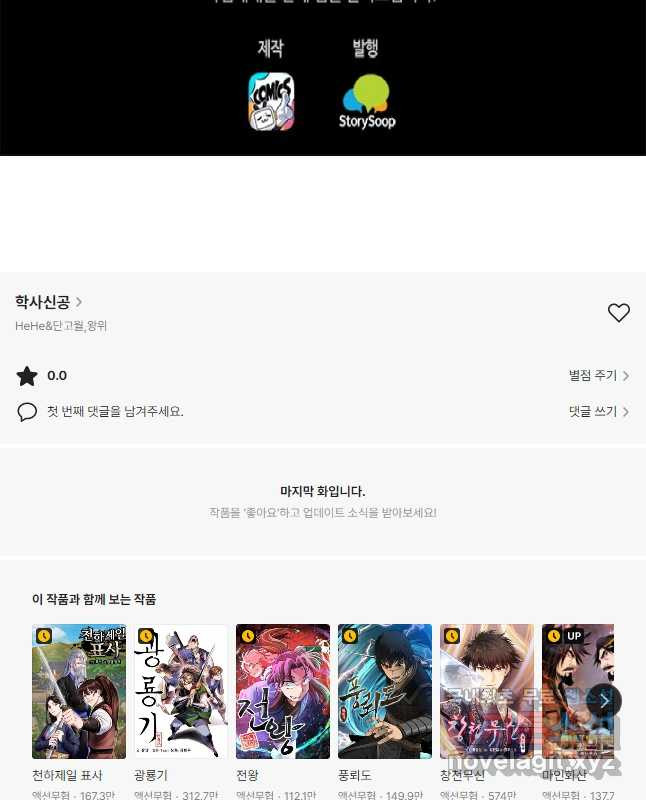Open the 학사신공 series page

[x=48, y=302]
